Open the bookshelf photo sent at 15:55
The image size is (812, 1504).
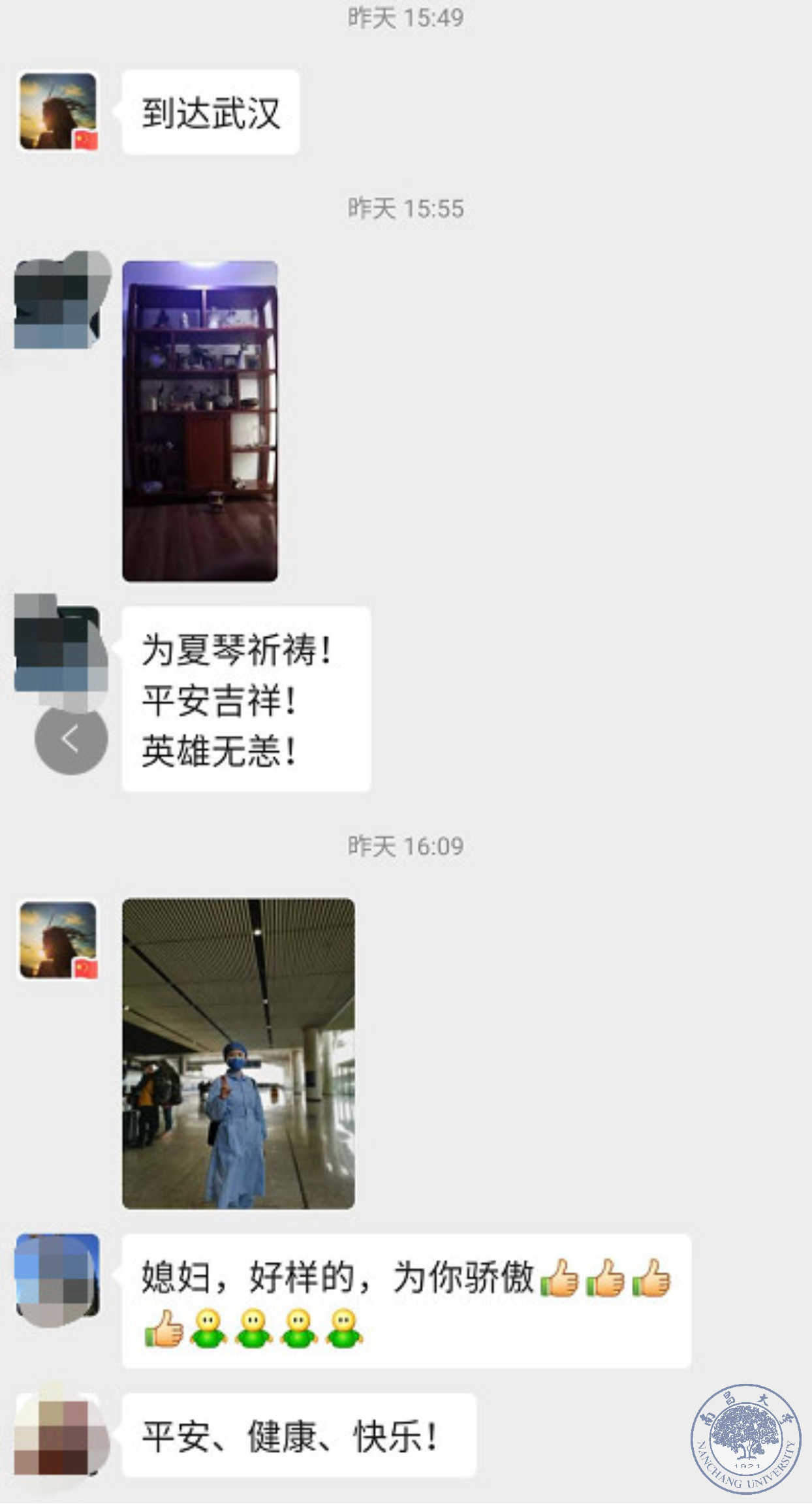(200, 421)
